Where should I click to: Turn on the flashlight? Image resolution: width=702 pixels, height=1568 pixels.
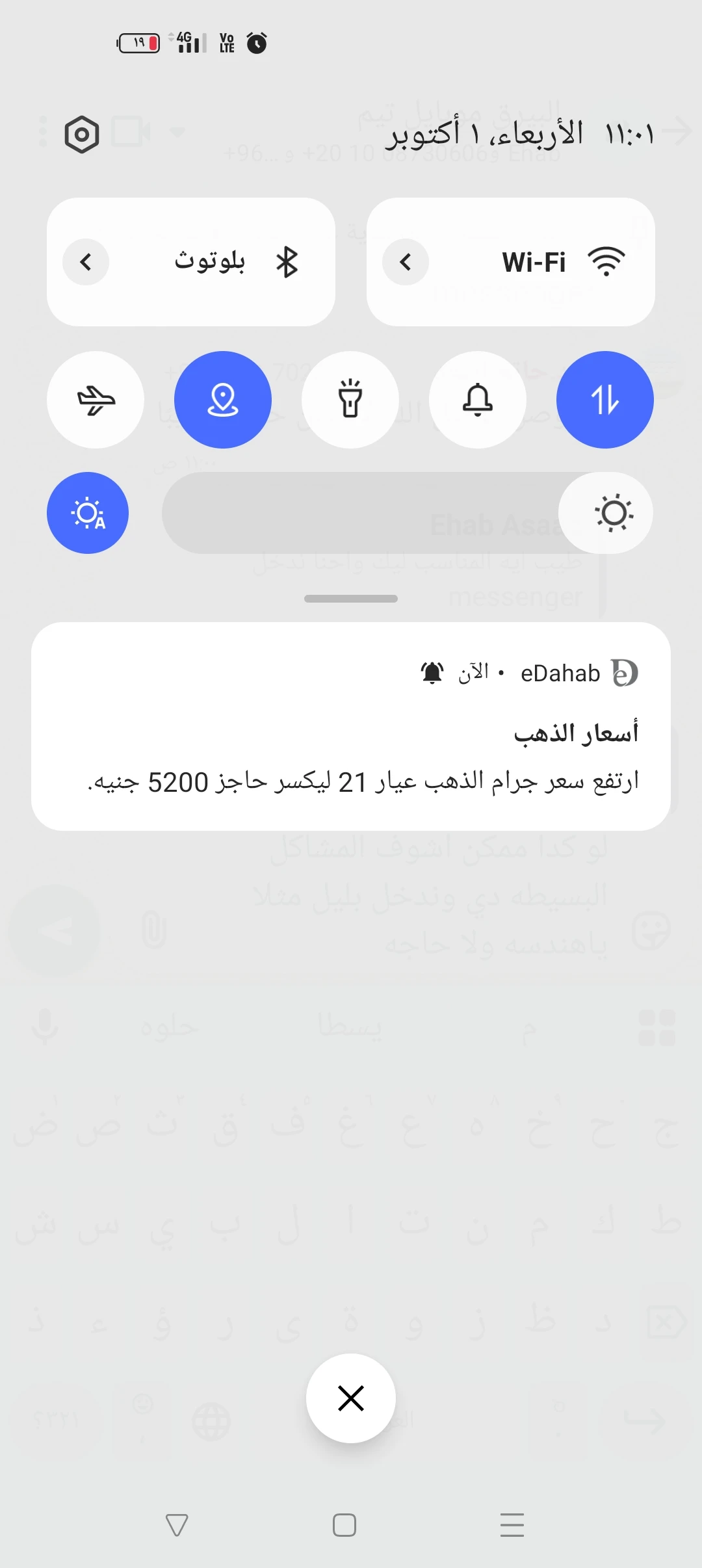coord(350,400)
